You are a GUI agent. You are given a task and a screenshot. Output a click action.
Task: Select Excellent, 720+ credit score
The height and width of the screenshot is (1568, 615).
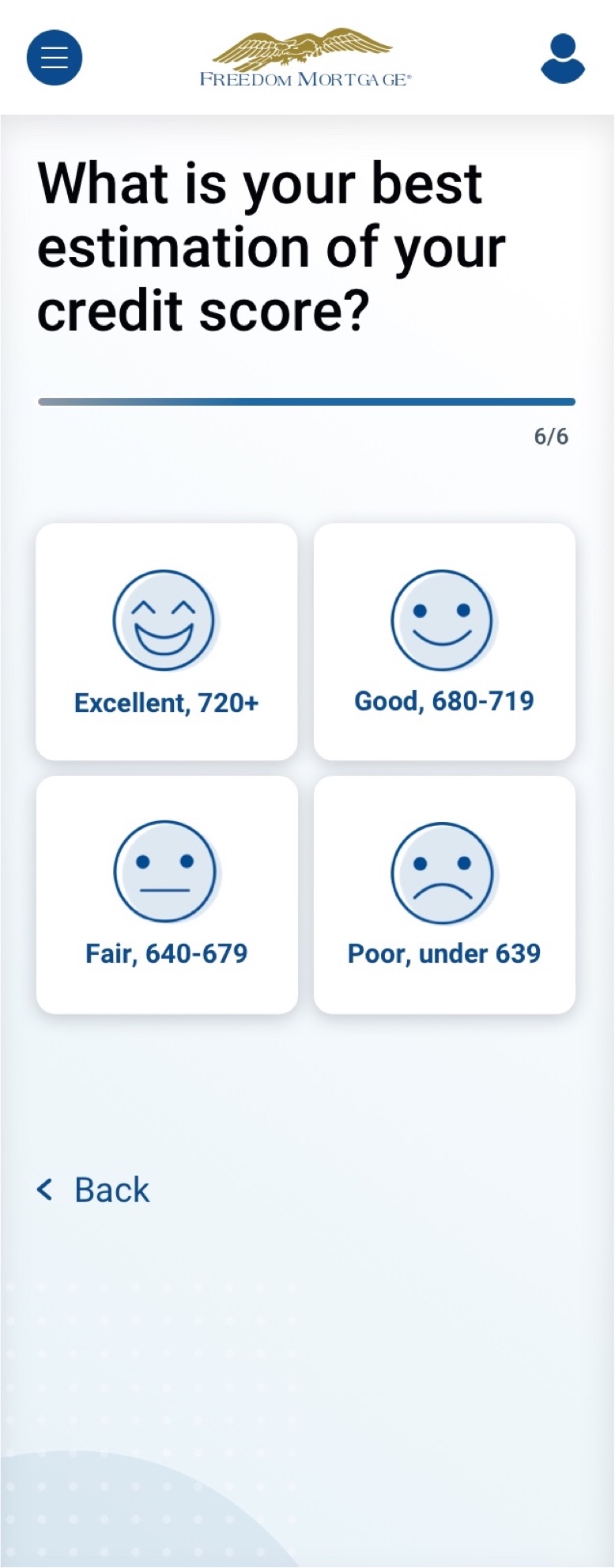[167, 642]
